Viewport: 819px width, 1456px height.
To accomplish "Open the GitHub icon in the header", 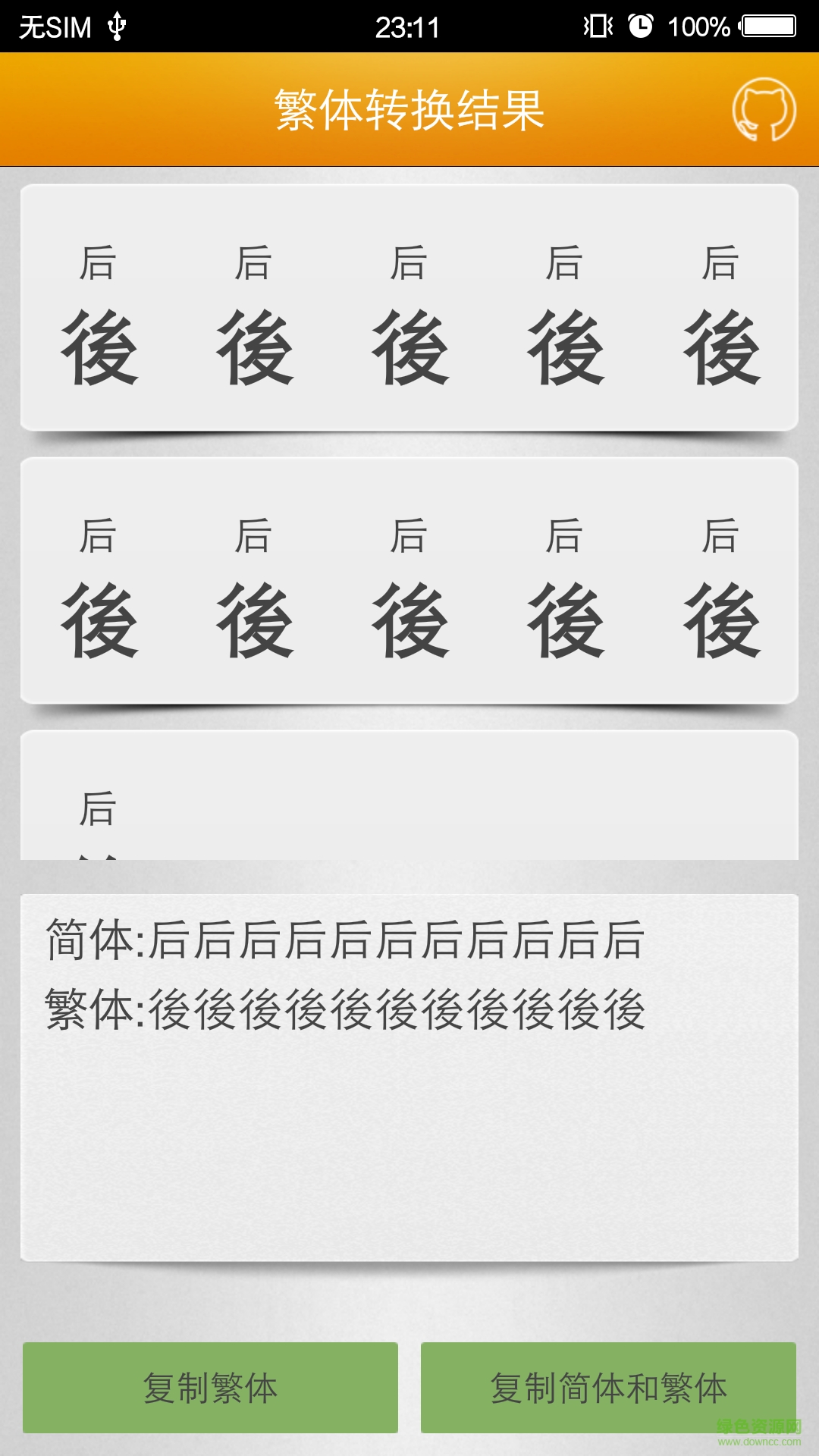I will point(764,110).
